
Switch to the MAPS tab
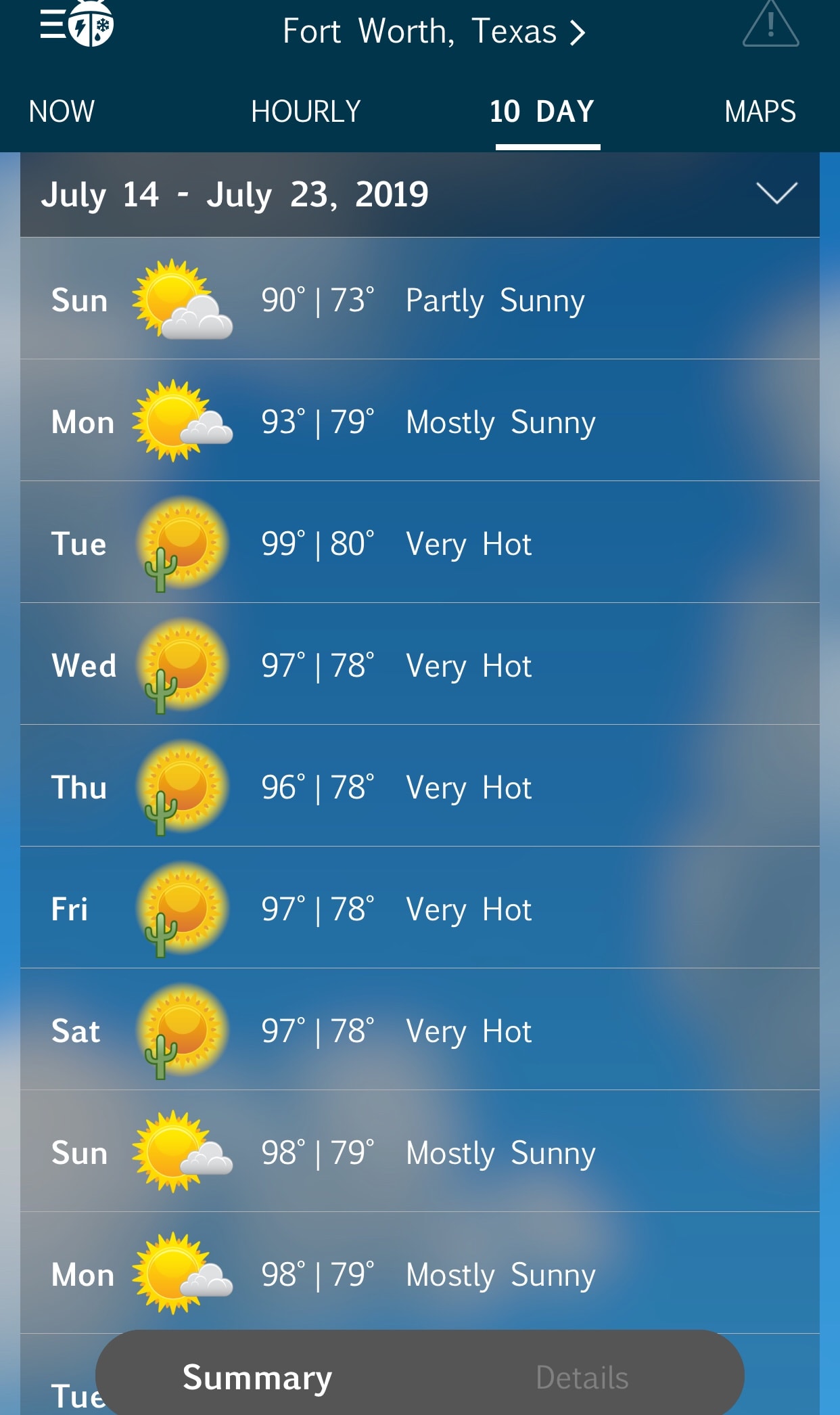[x=760, y=112]
